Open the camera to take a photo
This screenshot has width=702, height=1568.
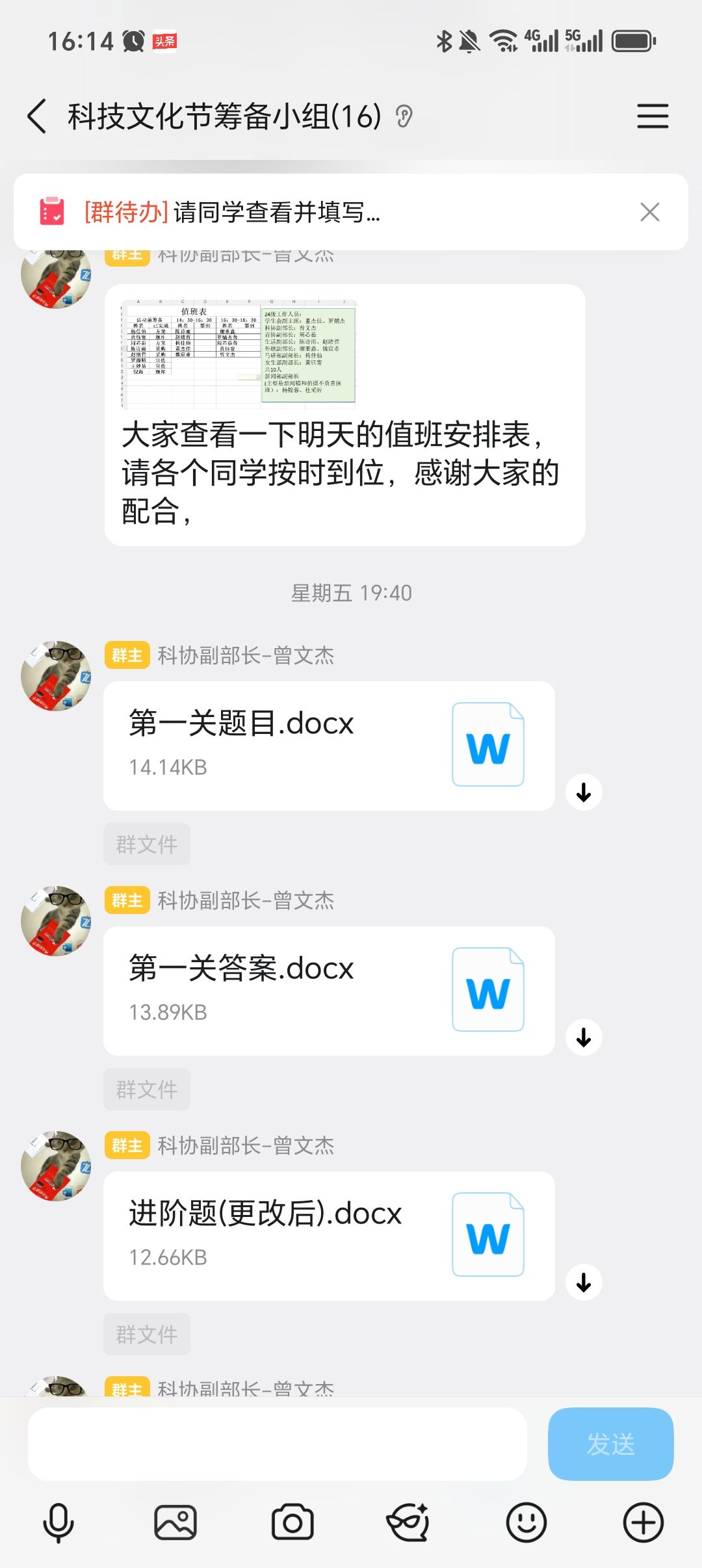coord(292,1522)
